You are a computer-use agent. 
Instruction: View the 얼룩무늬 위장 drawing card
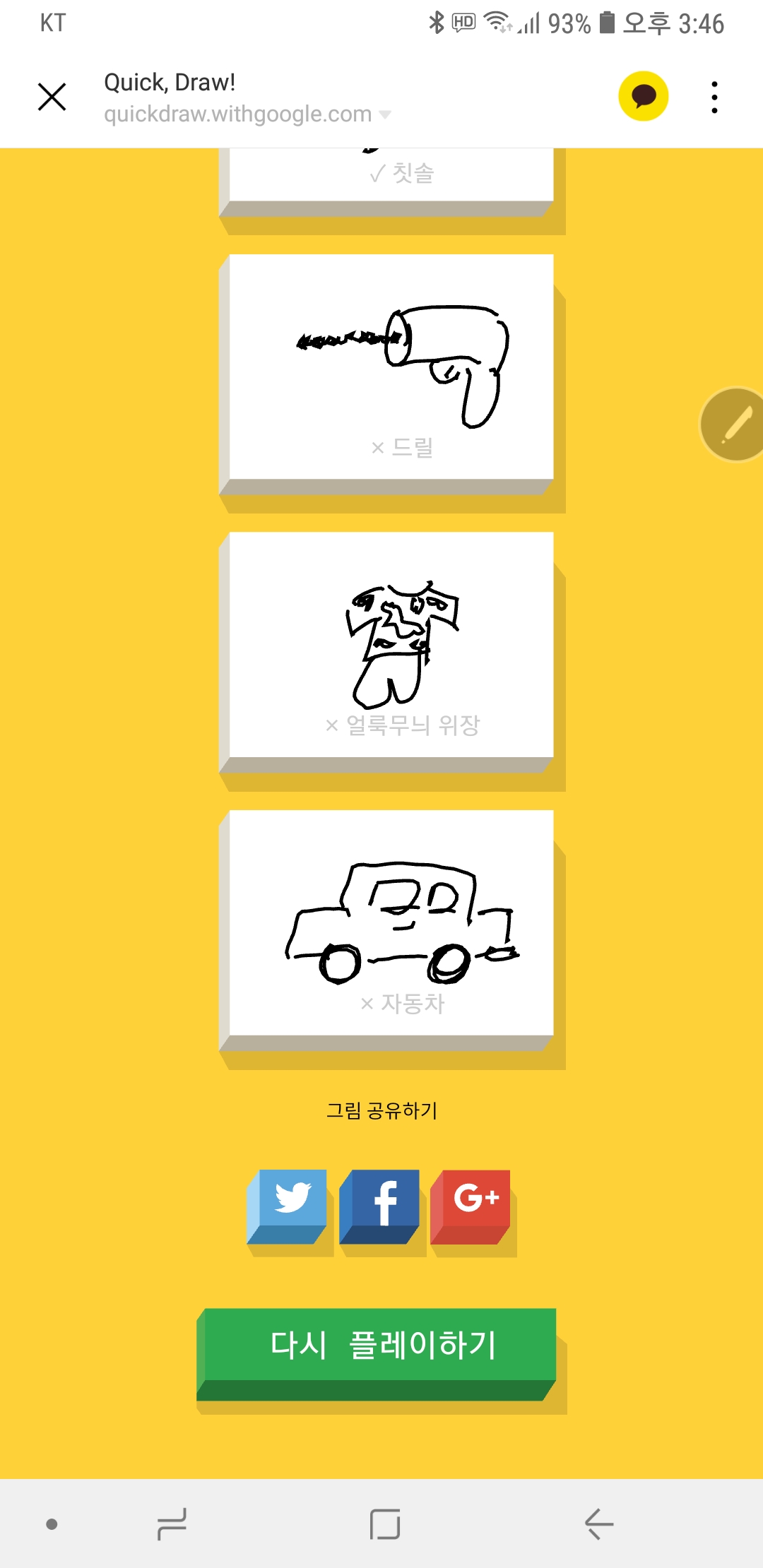point(391,645)
